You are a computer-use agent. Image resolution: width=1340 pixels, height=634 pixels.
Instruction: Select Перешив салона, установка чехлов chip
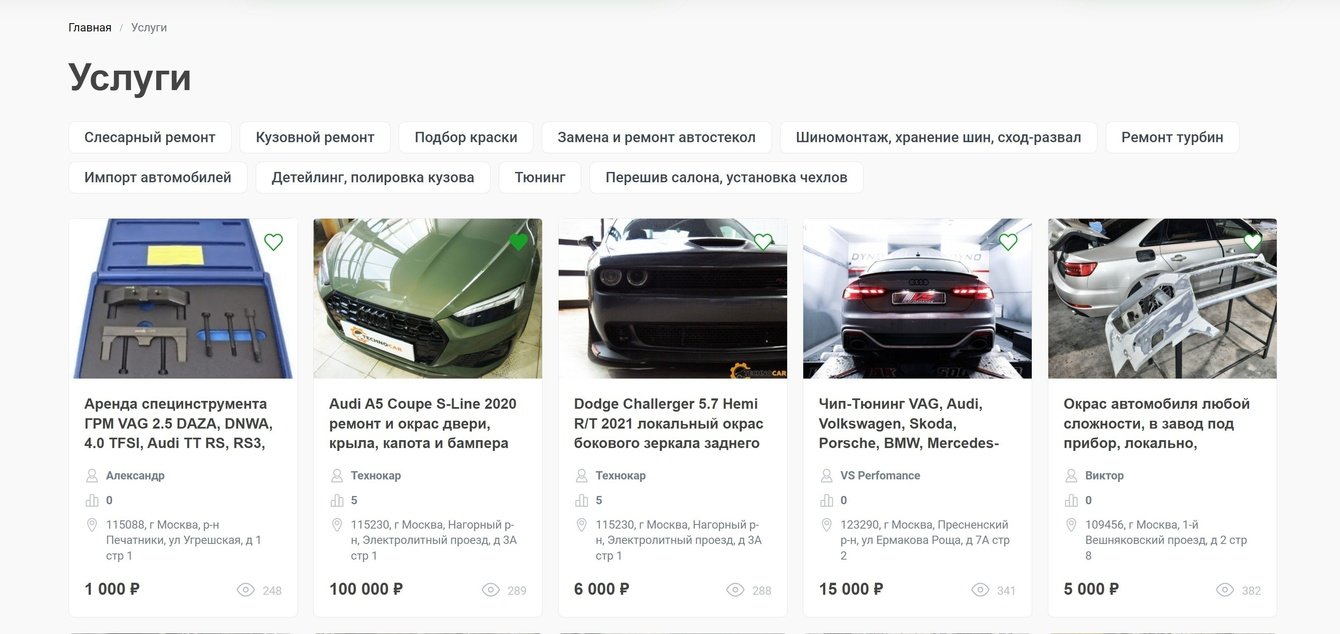726,177
